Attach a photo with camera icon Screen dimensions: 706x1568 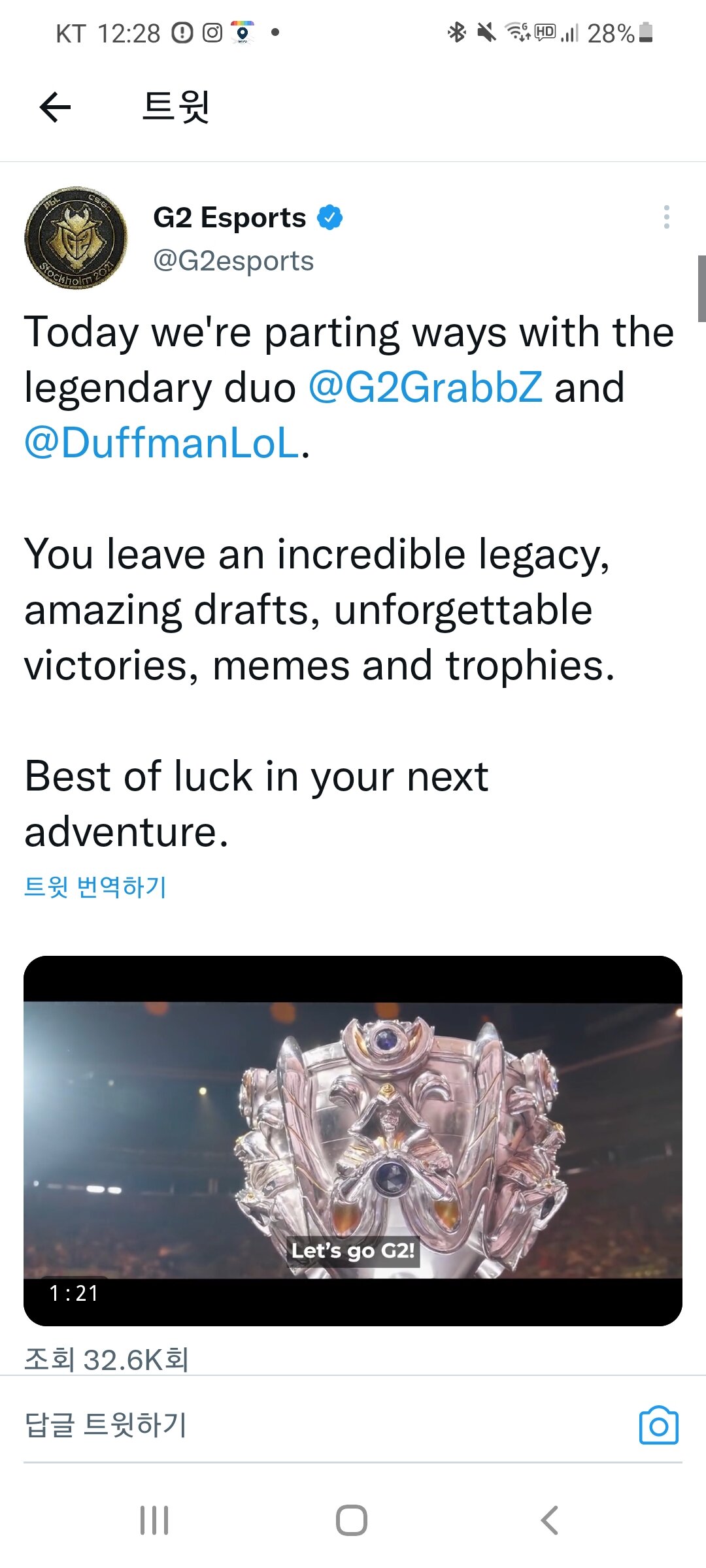tap(658, 1425)
